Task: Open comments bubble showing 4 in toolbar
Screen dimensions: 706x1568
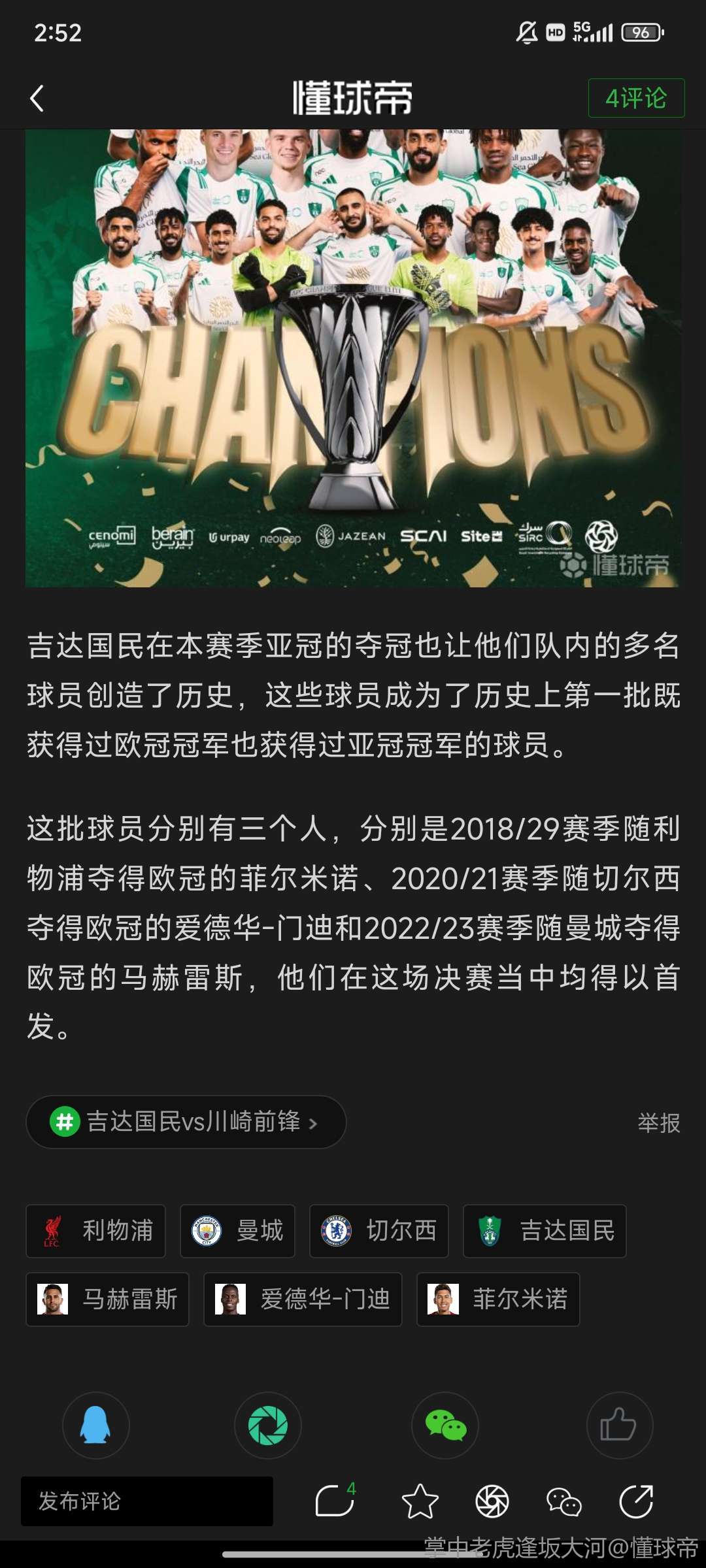Action: pos(335,1501)
